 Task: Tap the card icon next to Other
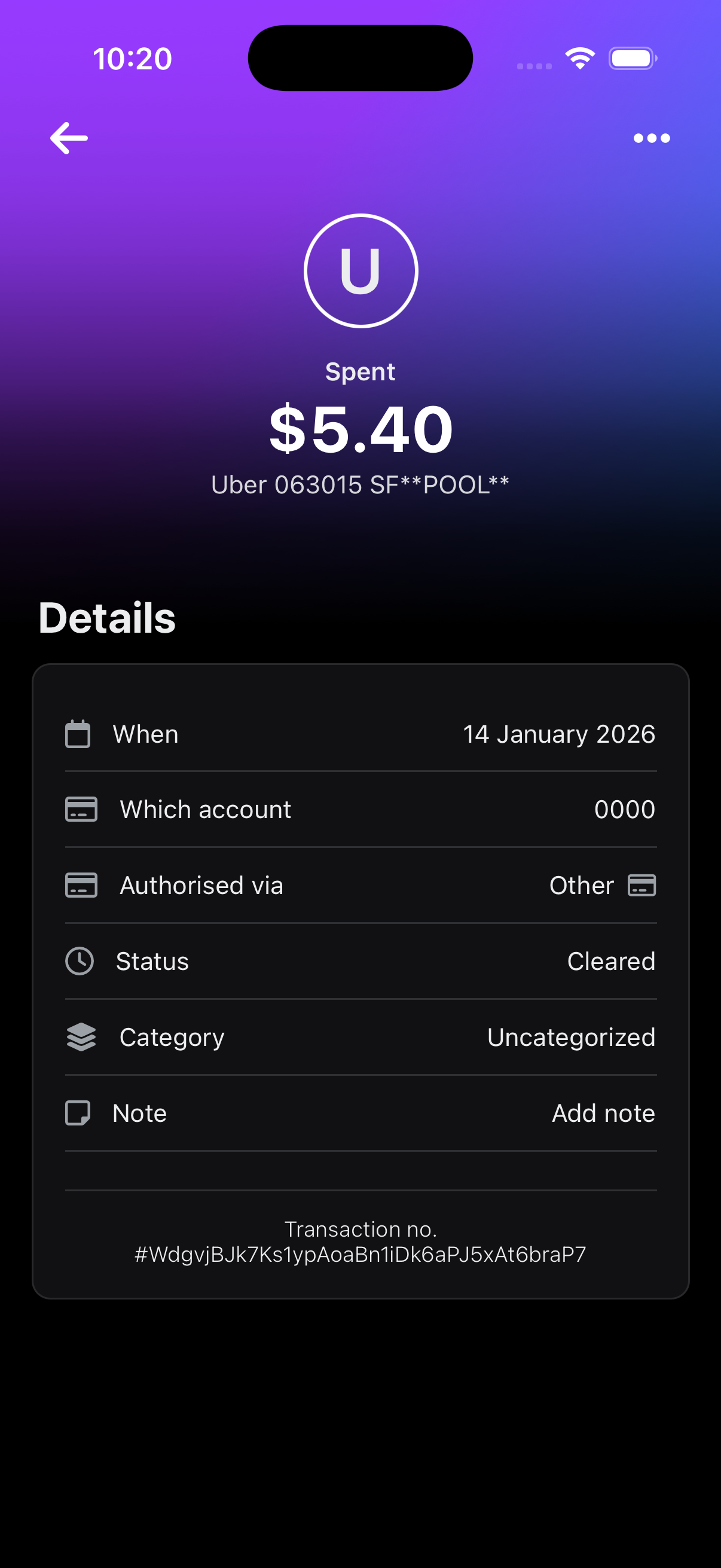pyautogui.click(x=642, y=886)
